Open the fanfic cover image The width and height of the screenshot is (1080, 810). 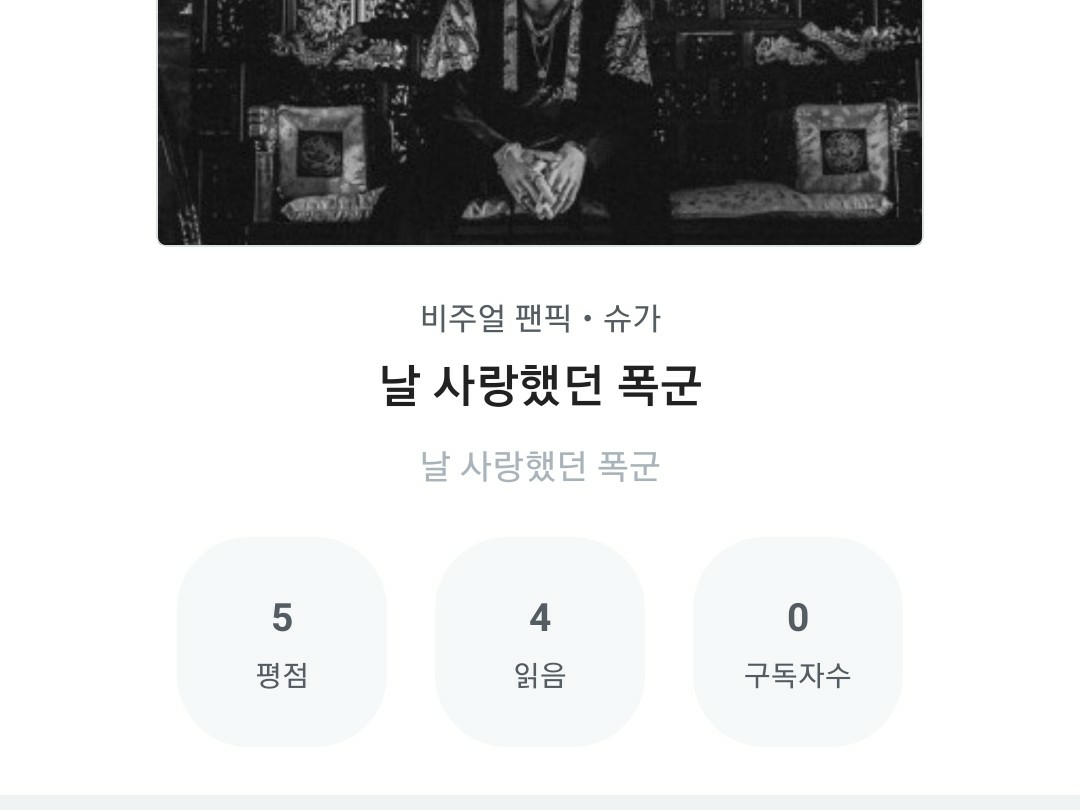pos(540,120)
